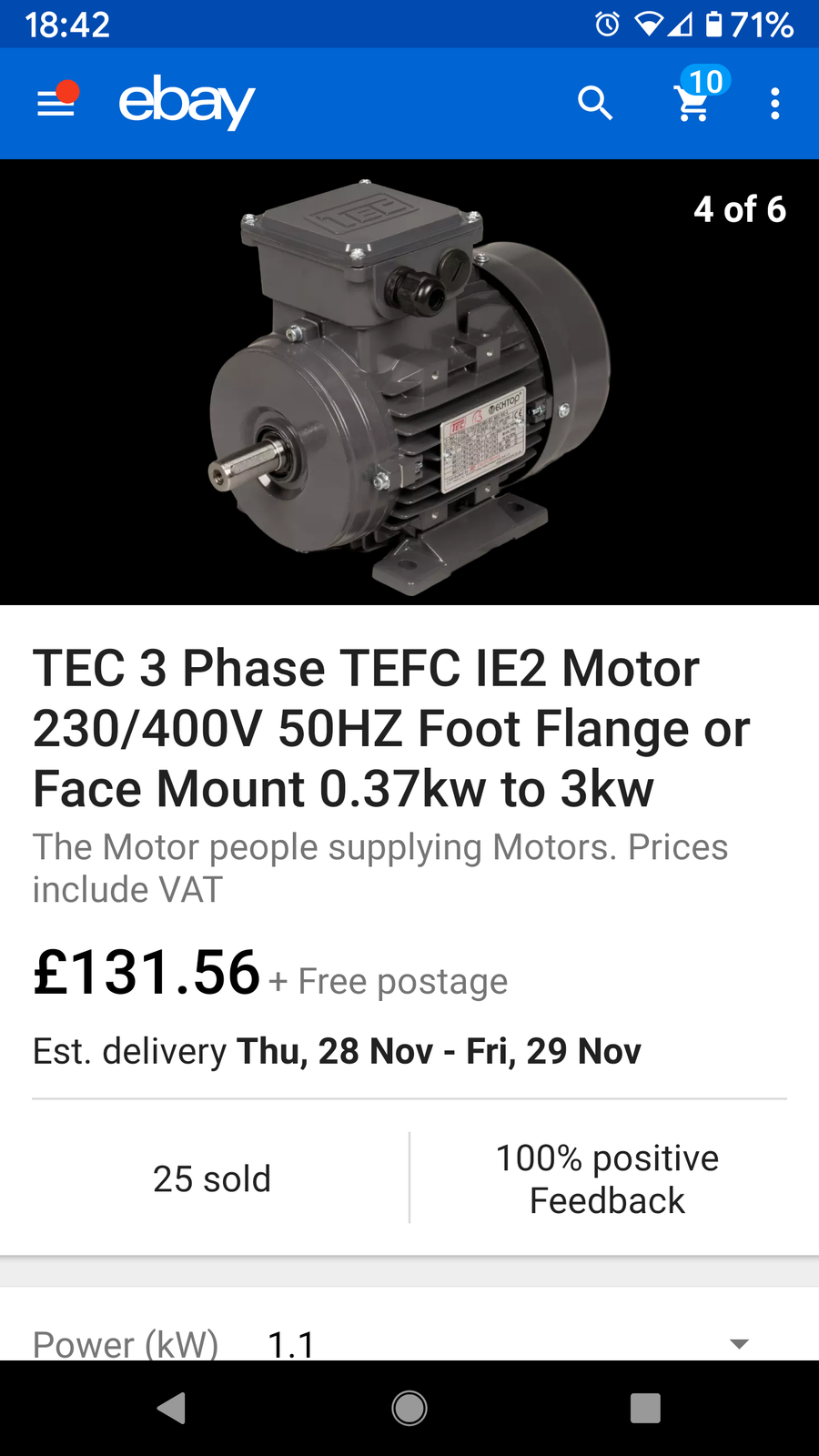
Task: Open the search icon
Action: (x=595, y=103)
